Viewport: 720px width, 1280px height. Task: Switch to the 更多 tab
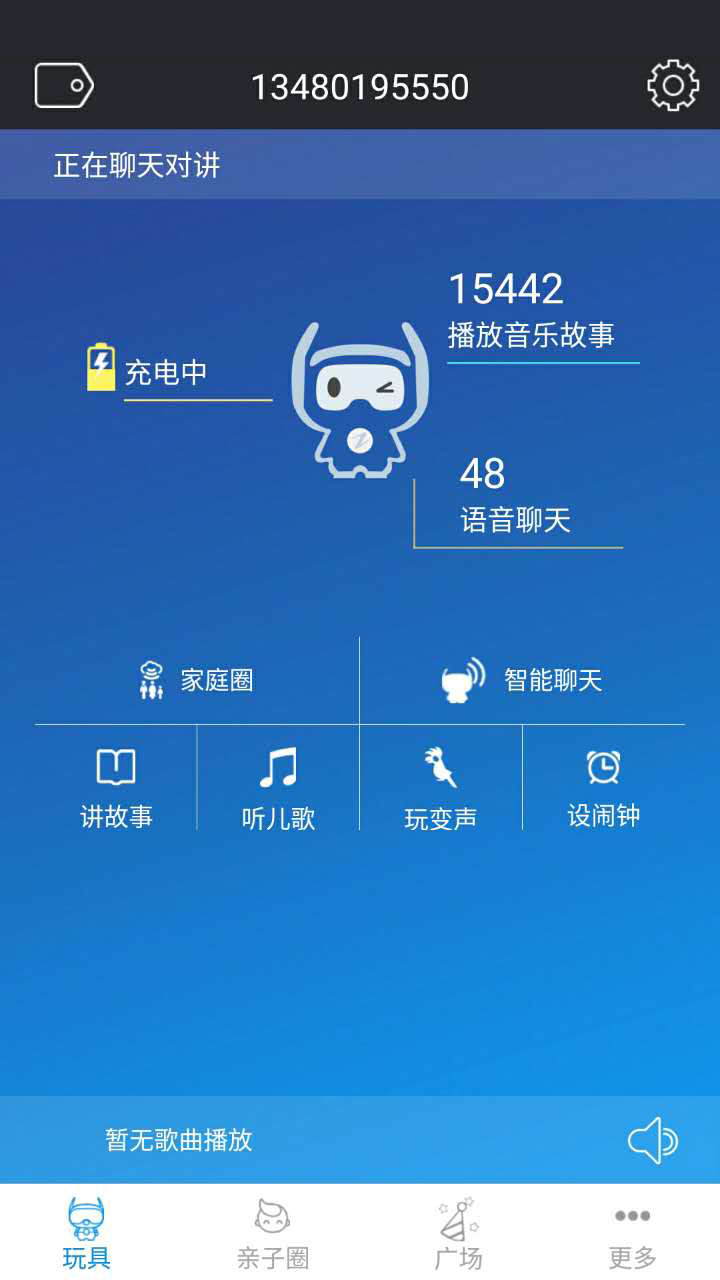(x=632, y=1234)
